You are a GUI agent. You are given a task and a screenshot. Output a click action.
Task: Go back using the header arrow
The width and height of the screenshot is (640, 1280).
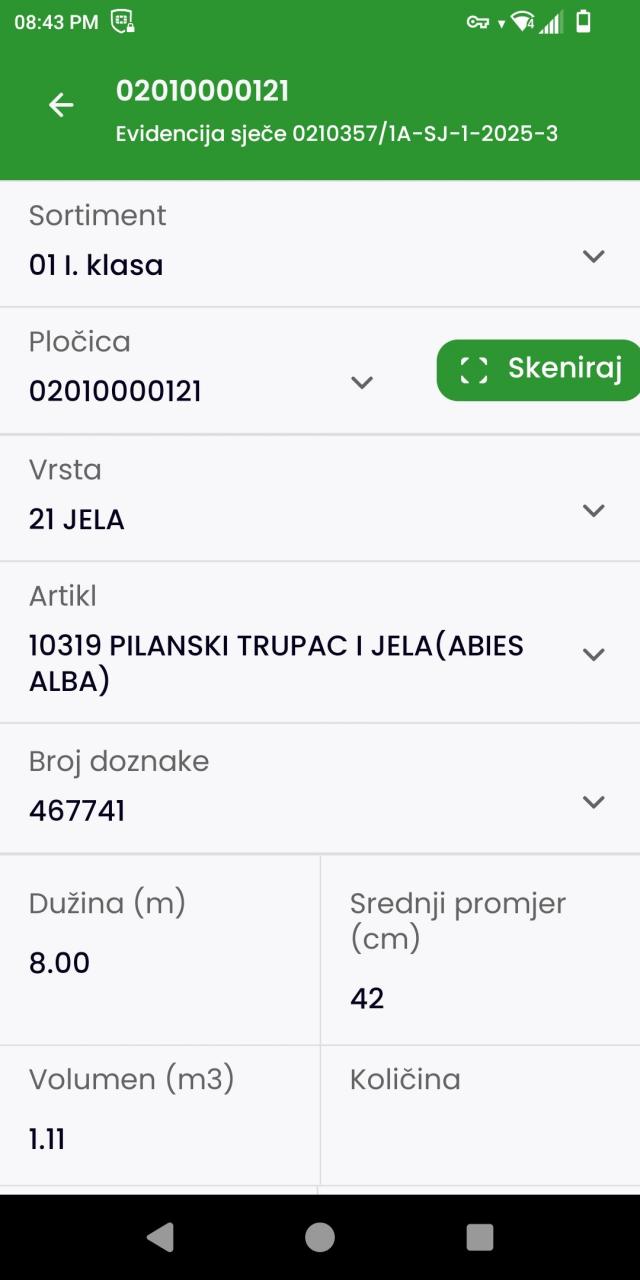61,105
